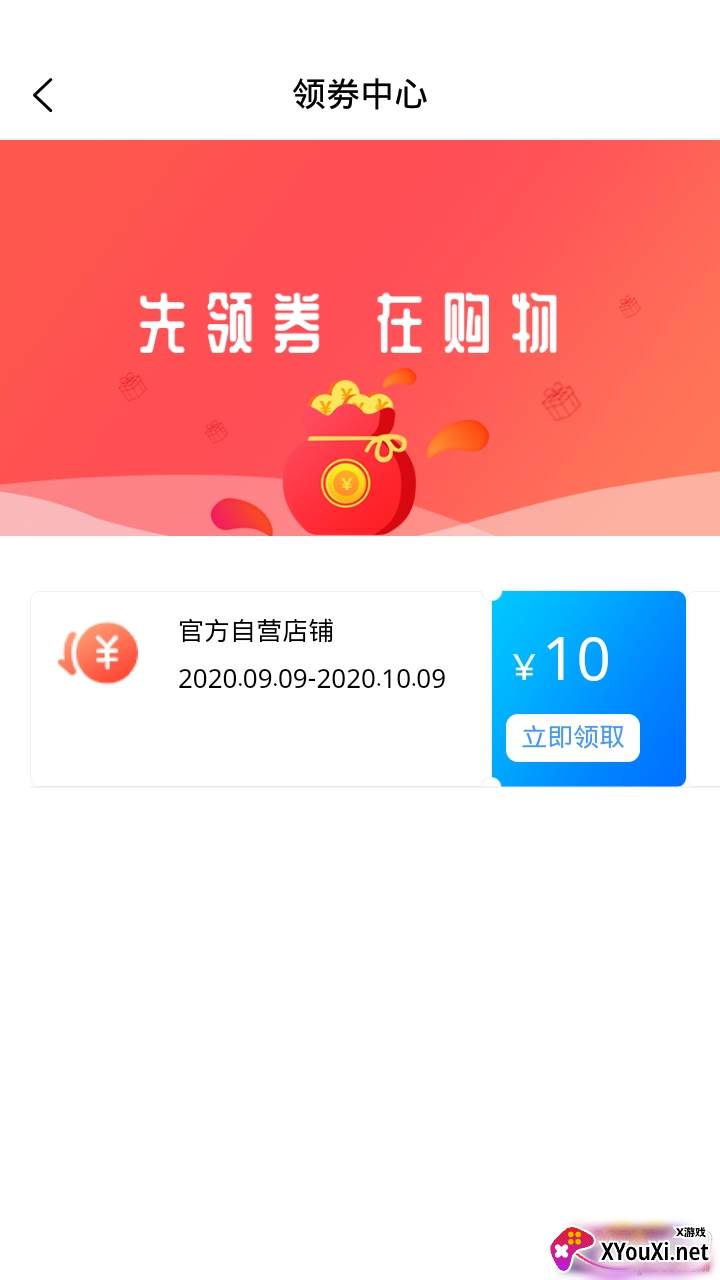Viewport: 720px width, 1280px height.
Task: Click the blue right section of the coupon
Action: click(590, 688)
